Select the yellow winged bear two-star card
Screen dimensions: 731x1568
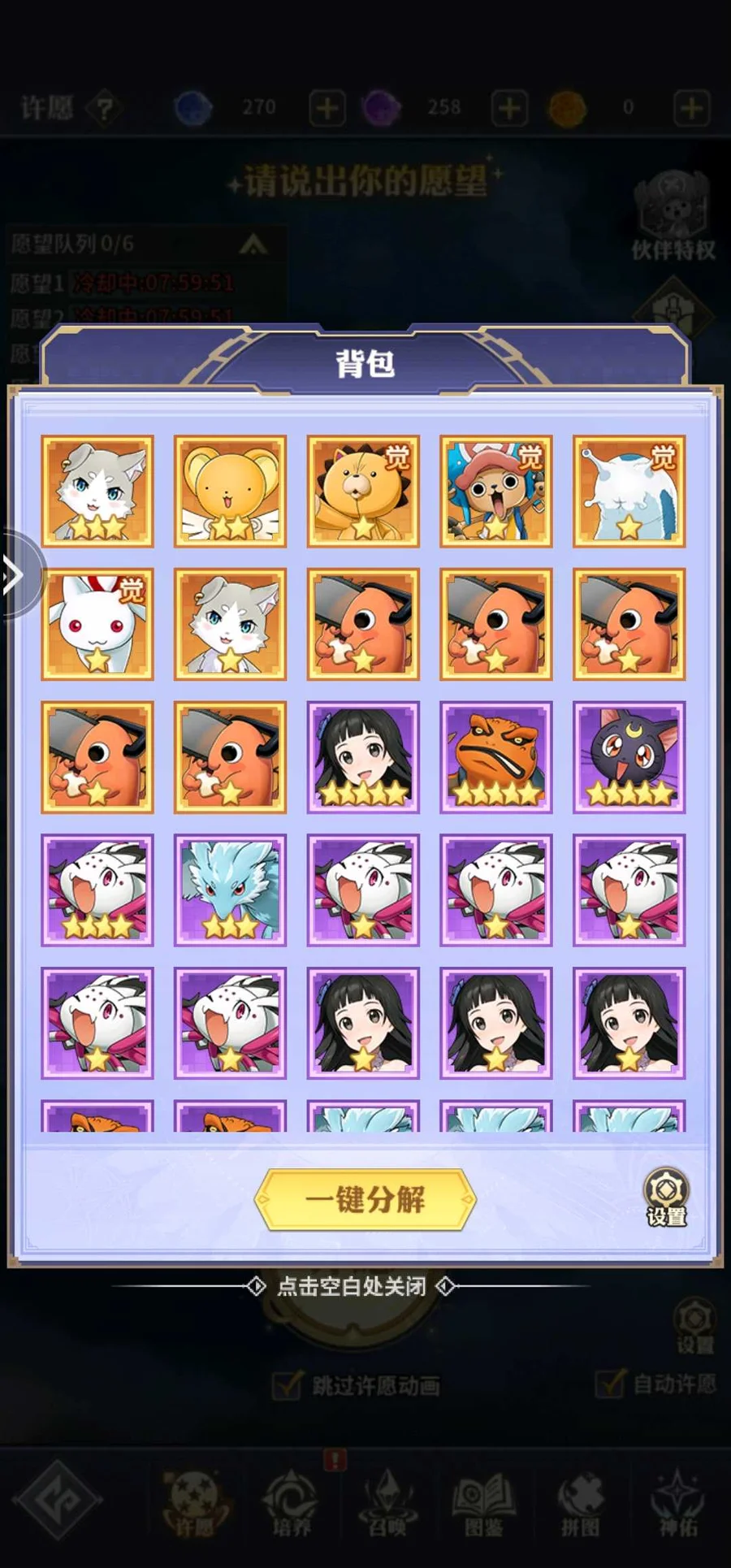click(x=230, y=491)
